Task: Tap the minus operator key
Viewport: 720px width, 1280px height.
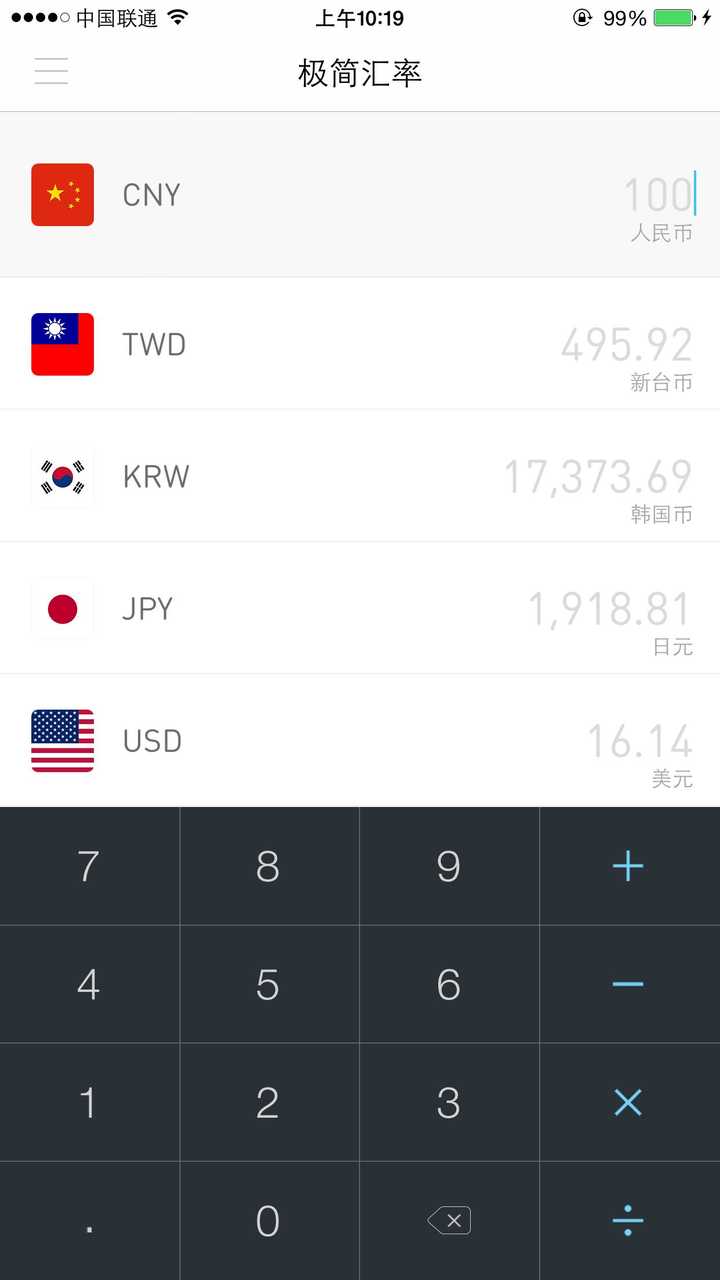Action: pyautogui.click(x=628, y=984)
